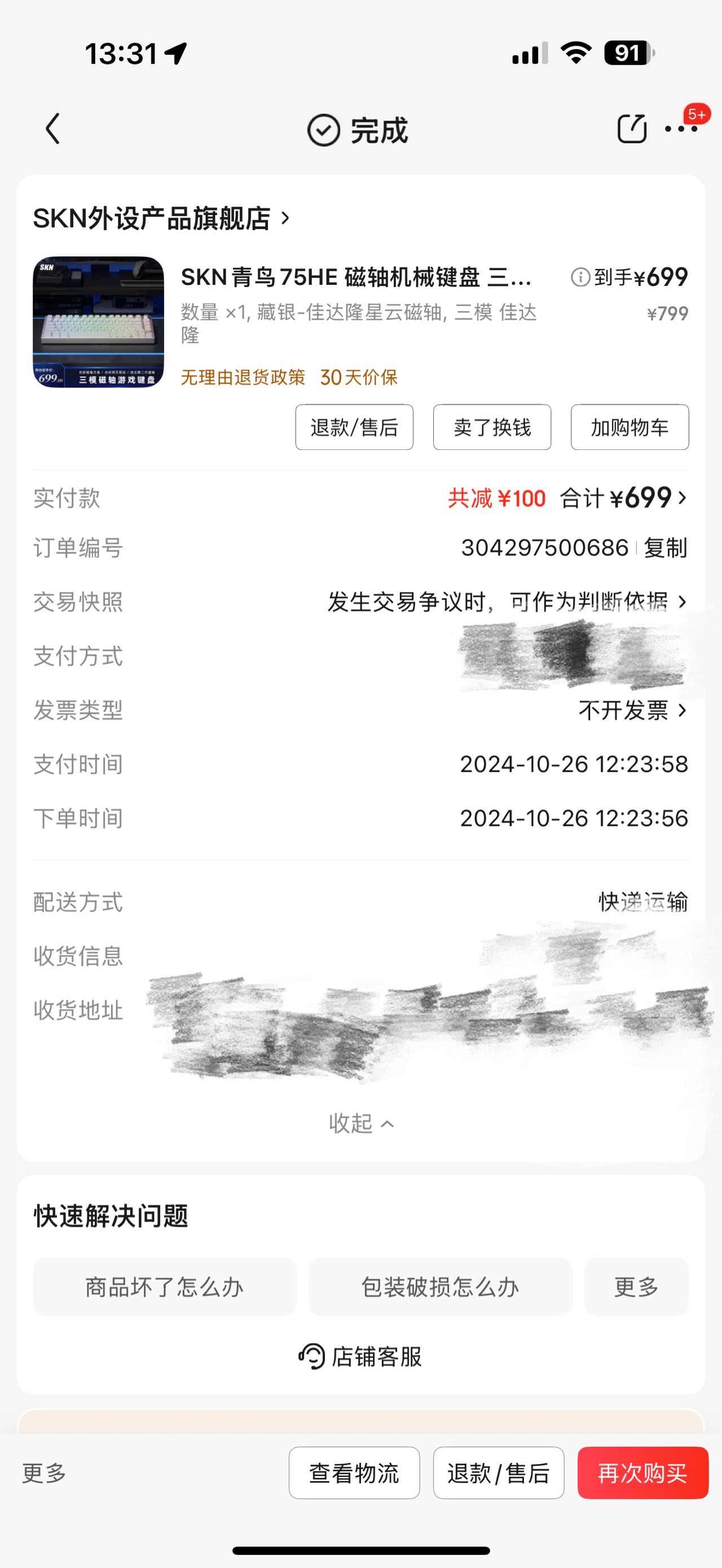Copy the order number with 复制
722x1568 pixels.
[x=666, y=548]
